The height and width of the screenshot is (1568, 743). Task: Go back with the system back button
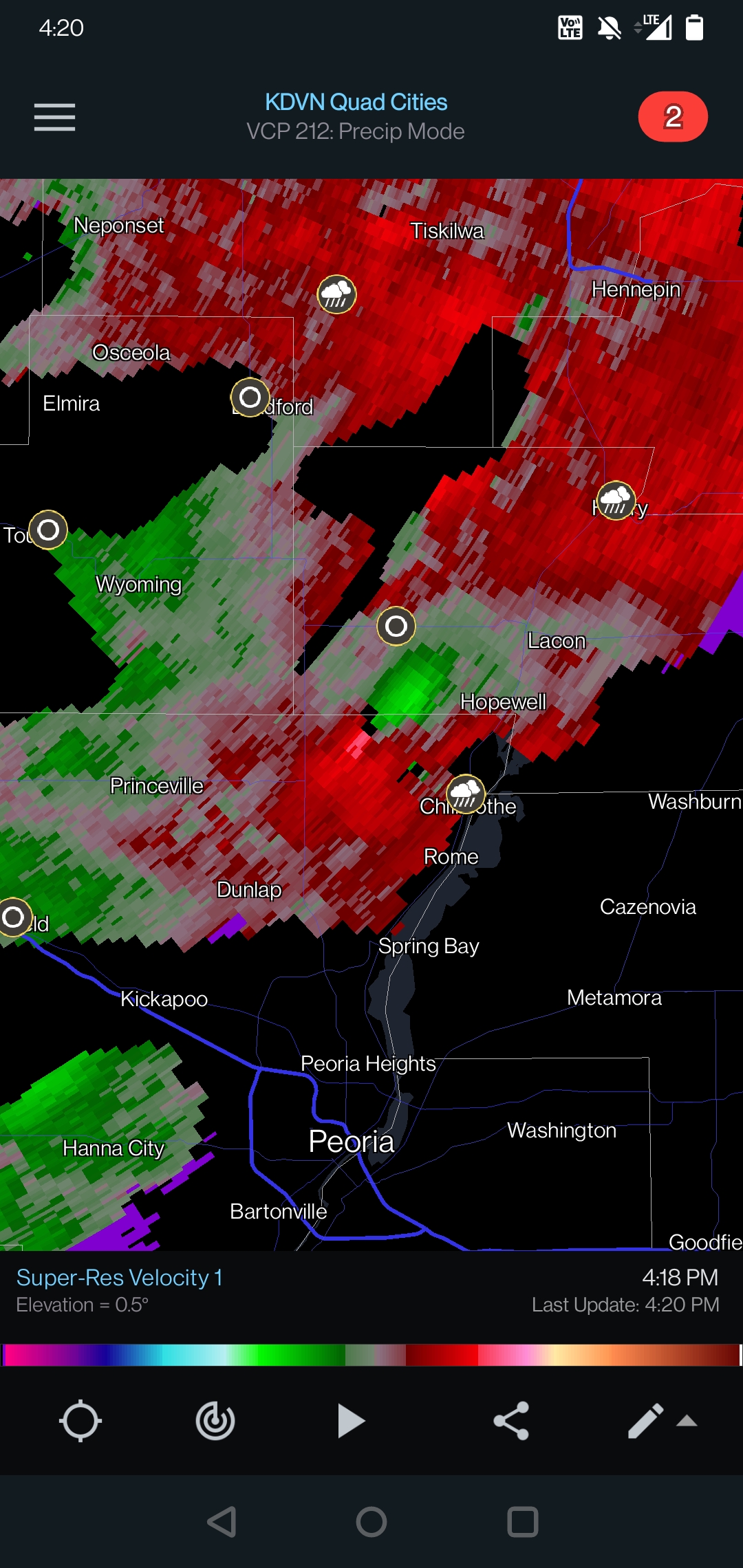pos(222,1522)
